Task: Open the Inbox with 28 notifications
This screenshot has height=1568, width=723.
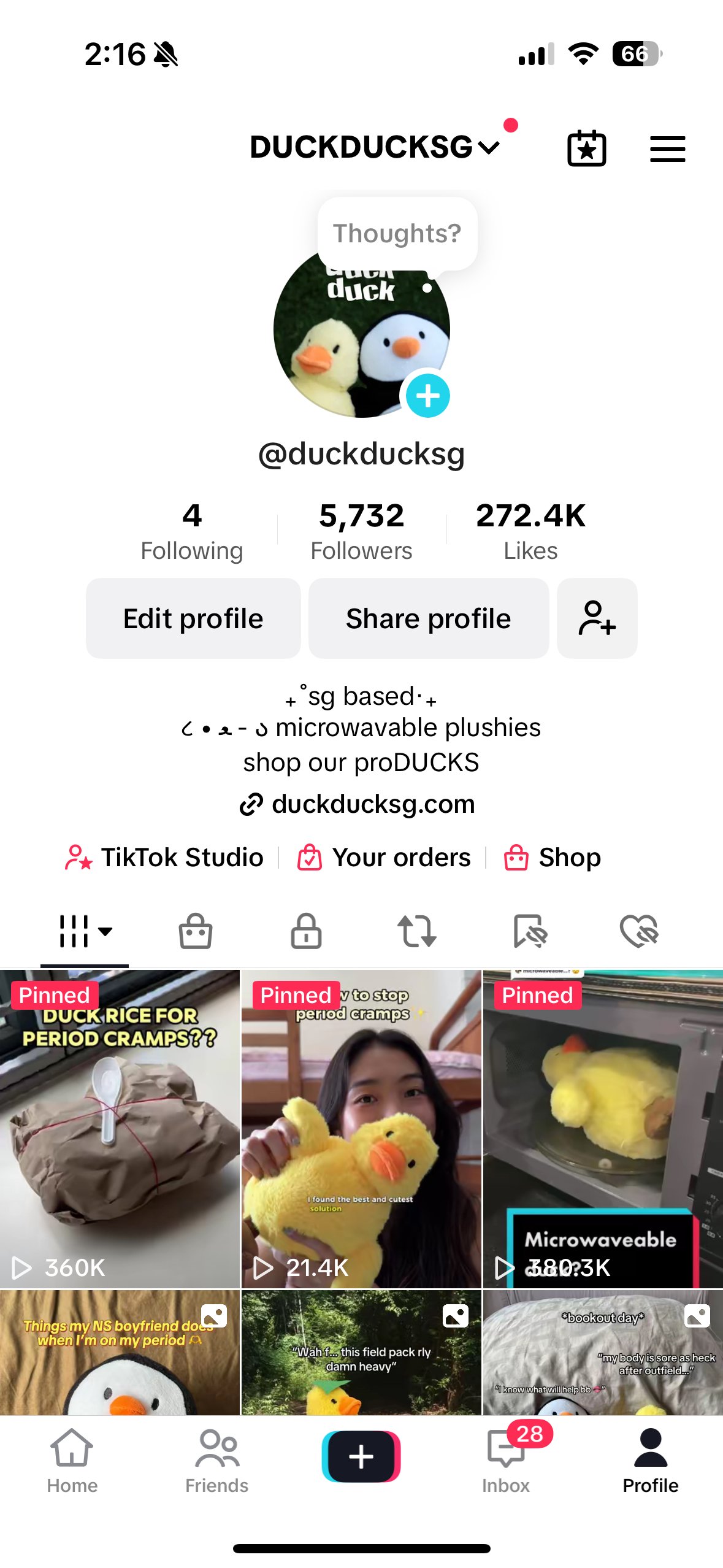Action: [506, 1460]
